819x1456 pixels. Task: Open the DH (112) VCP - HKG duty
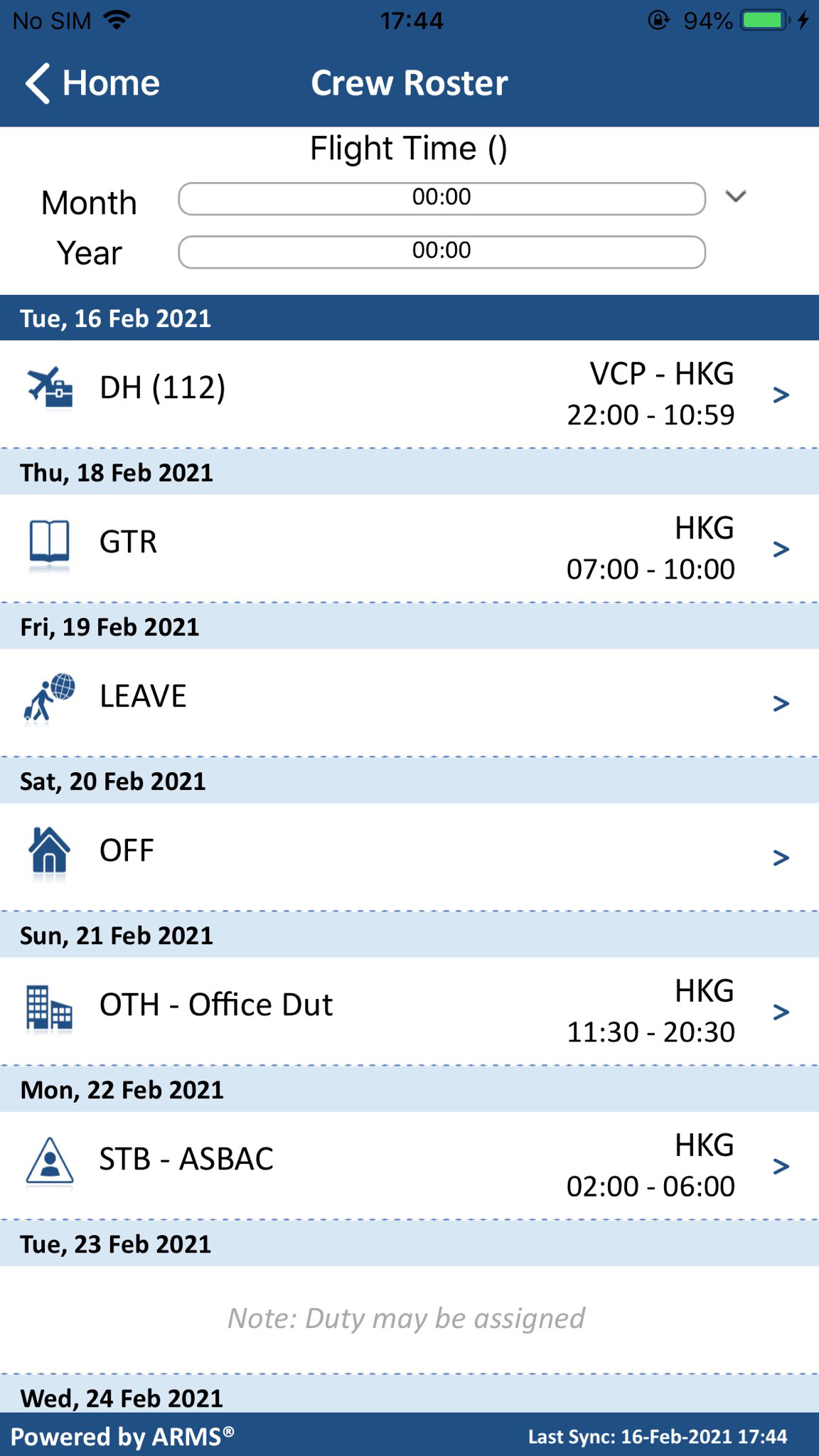tap(409, 394)
